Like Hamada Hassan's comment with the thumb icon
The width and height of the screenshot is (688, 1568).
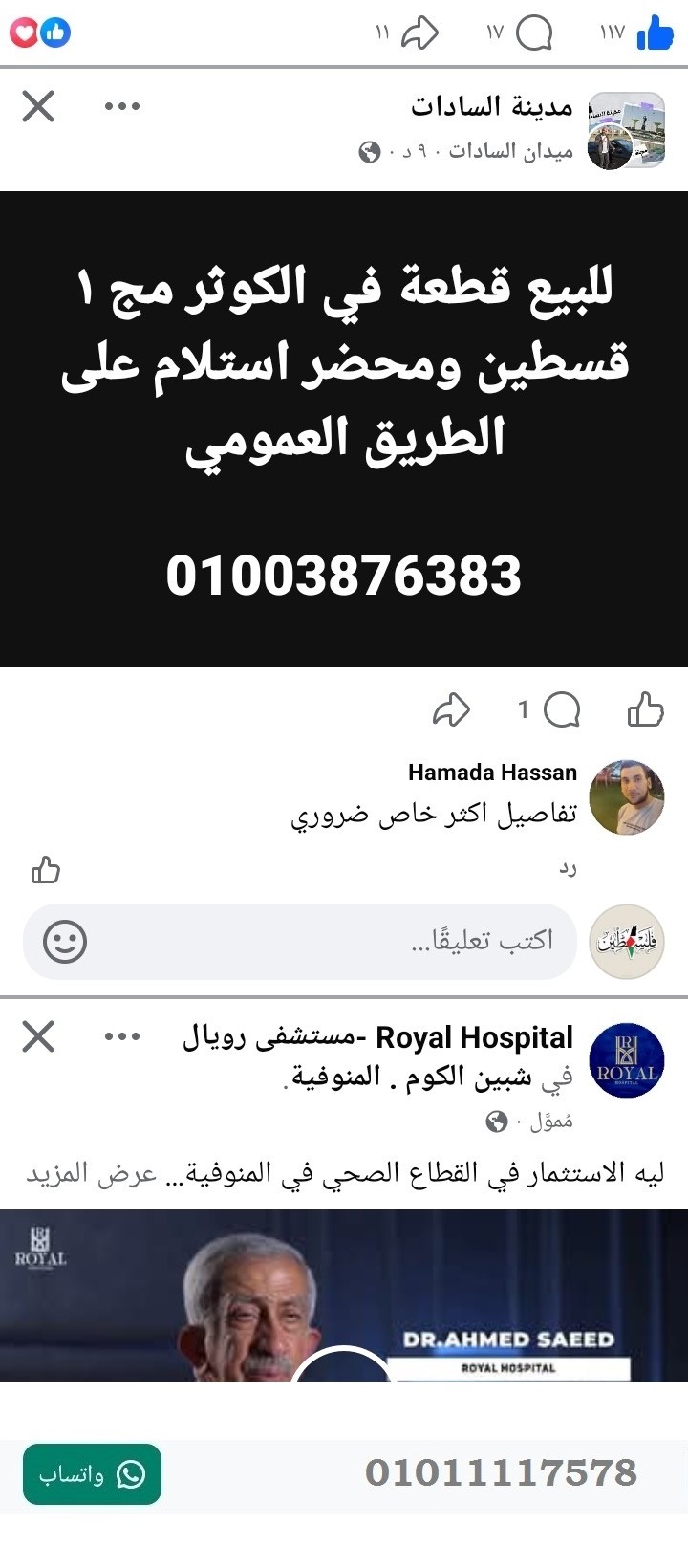coord(46,871)
